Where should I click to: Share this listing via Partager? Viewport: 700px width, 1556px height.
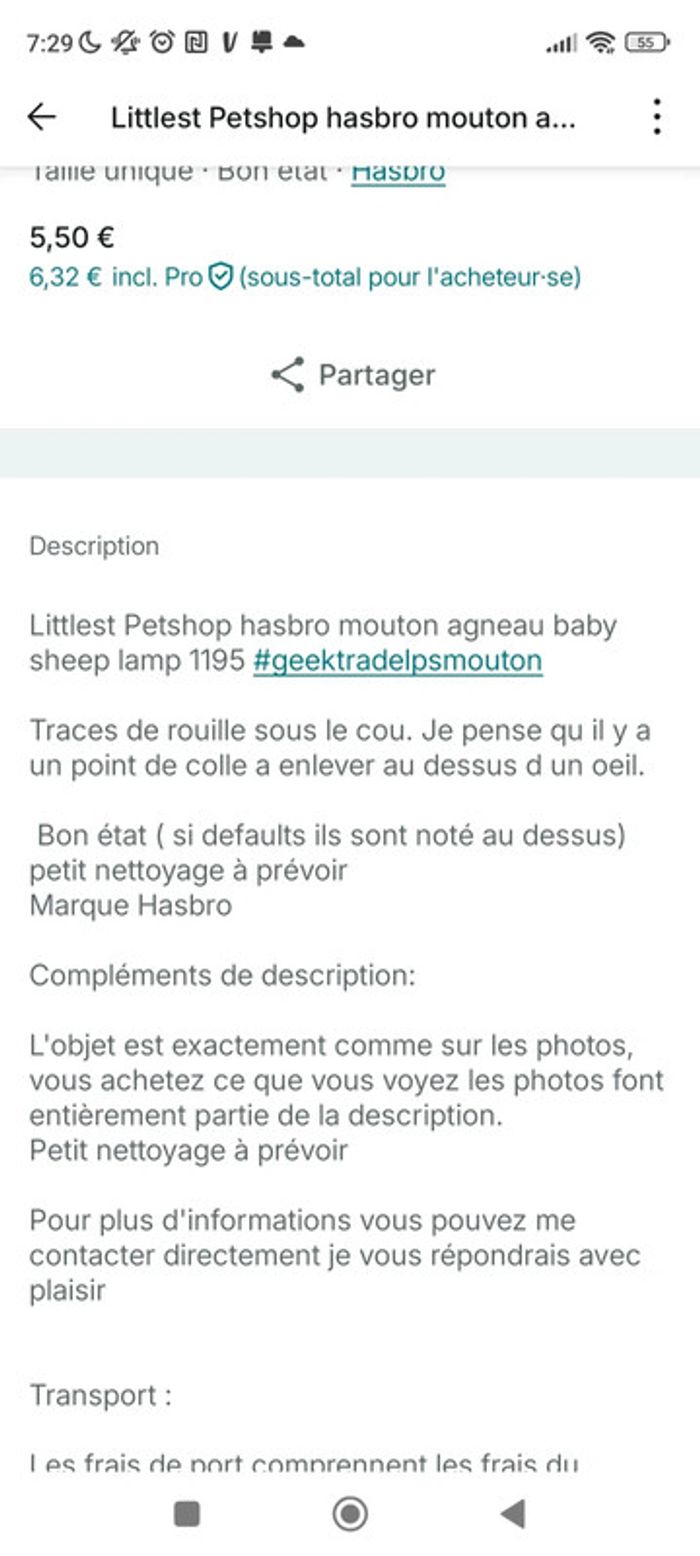[352, 375]
